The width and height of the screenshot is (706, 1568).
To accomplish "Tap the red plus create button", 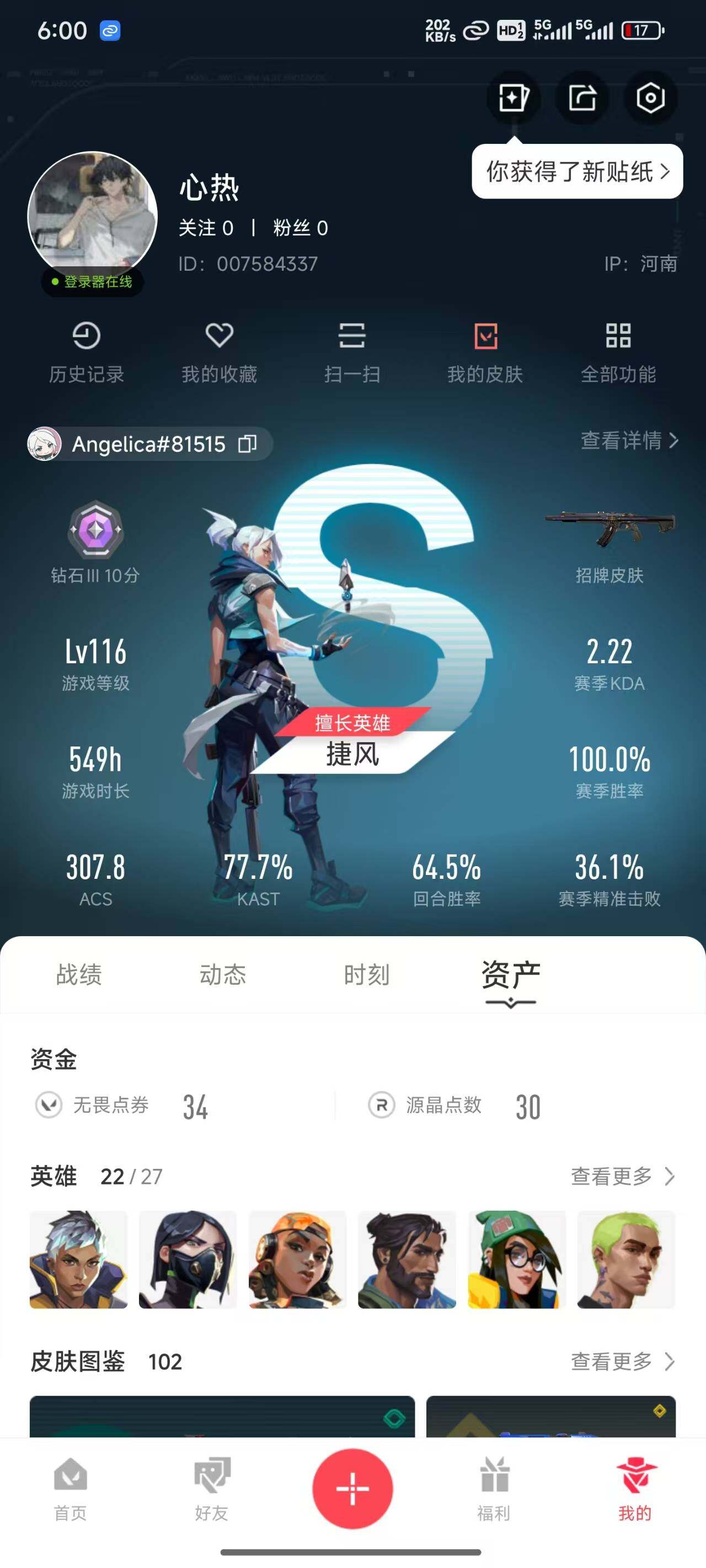I will [352, 1488].
